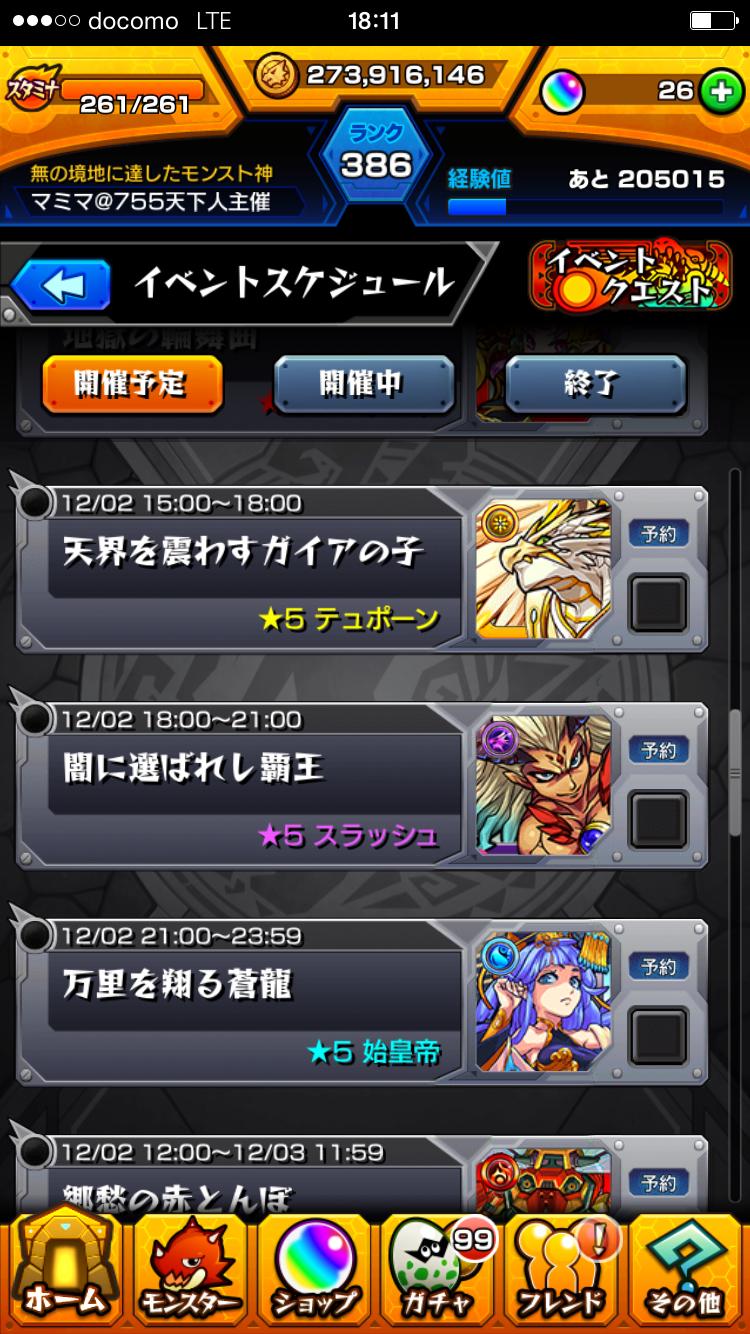Switch to the 終了 tab
The width and height of the screenshot is (750, 1334).
pos(594,383)
